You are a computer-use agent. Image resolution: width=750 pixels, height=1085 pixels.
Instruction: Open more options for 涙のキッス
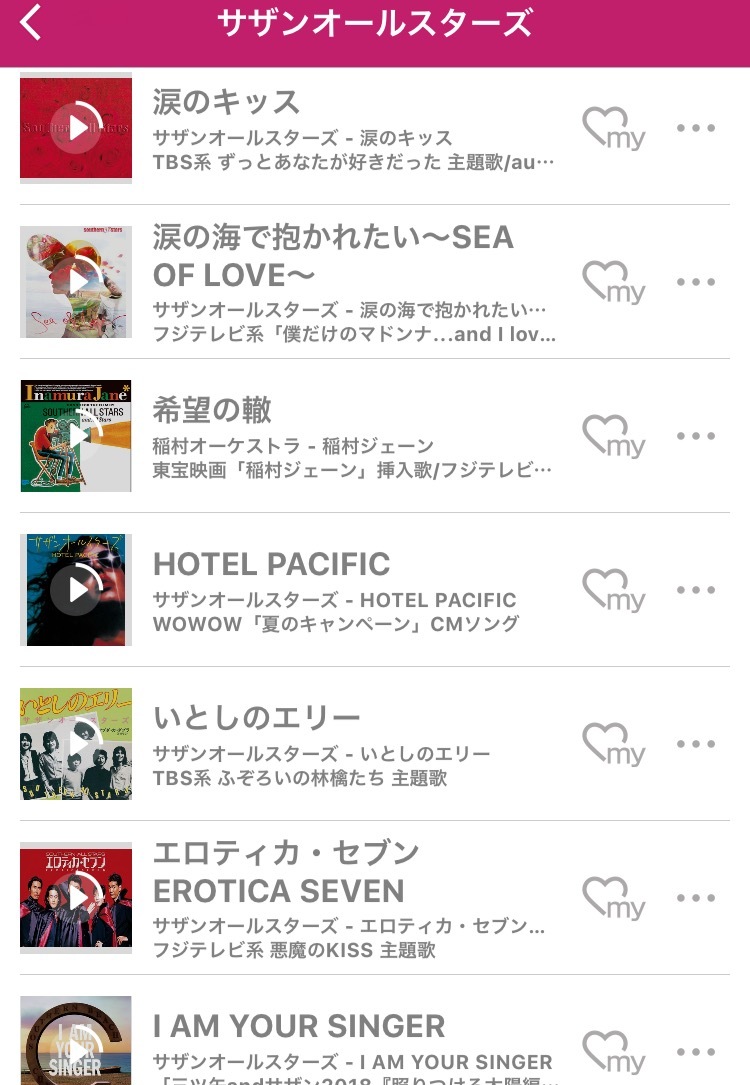[696, 128]
